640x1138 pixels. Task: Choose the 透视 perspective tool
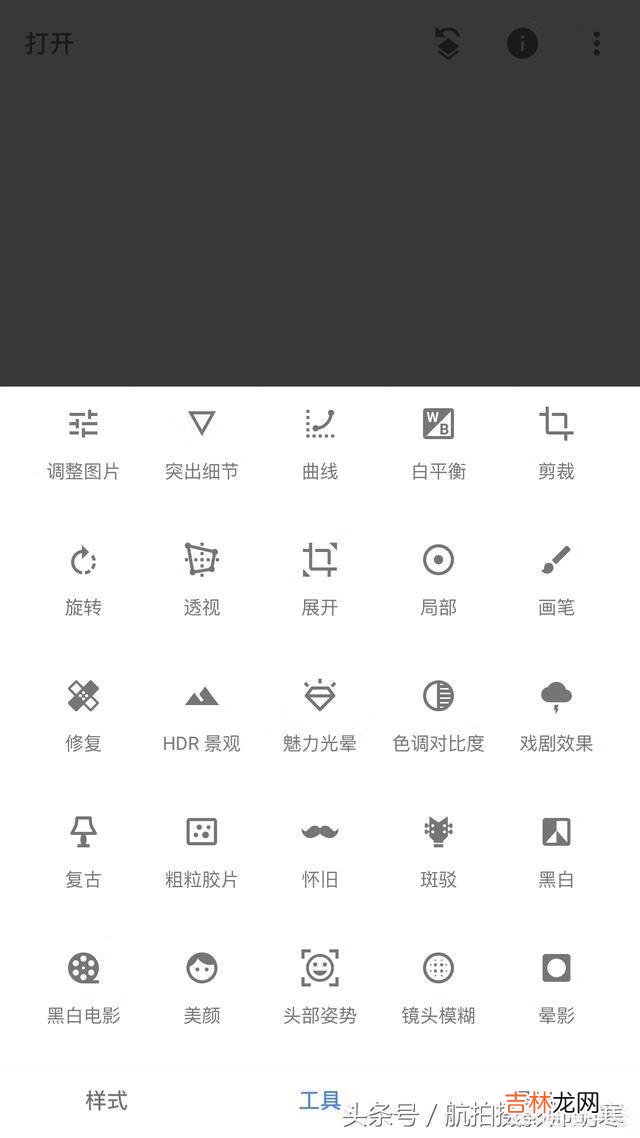(x=201, y=577)
